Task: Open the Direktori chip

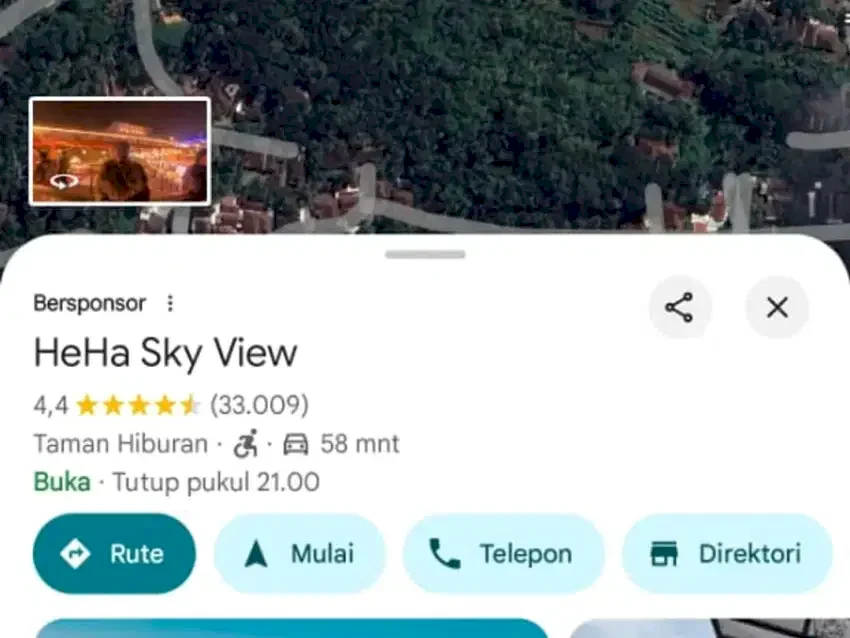Action: pyautogui.click(x=727, y=553)
